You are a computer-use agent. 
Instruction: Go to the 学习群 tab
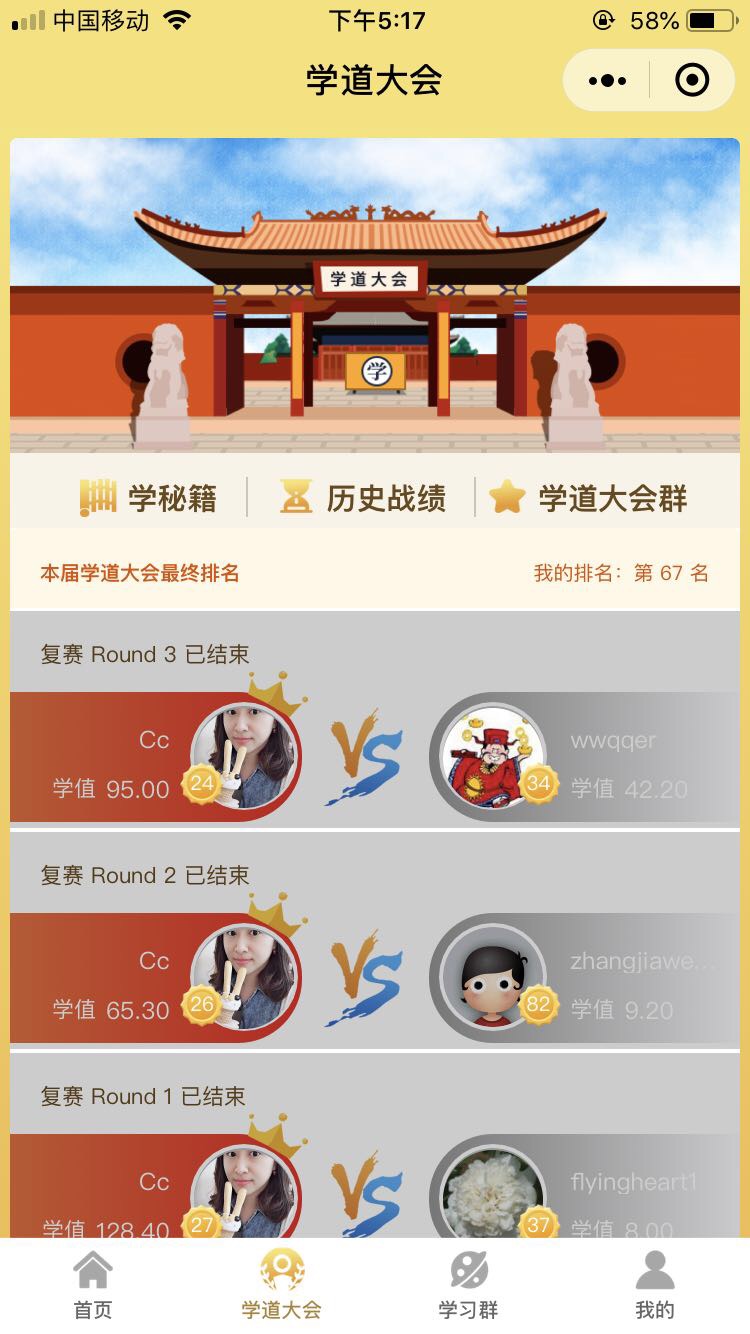click(468, 1286)
